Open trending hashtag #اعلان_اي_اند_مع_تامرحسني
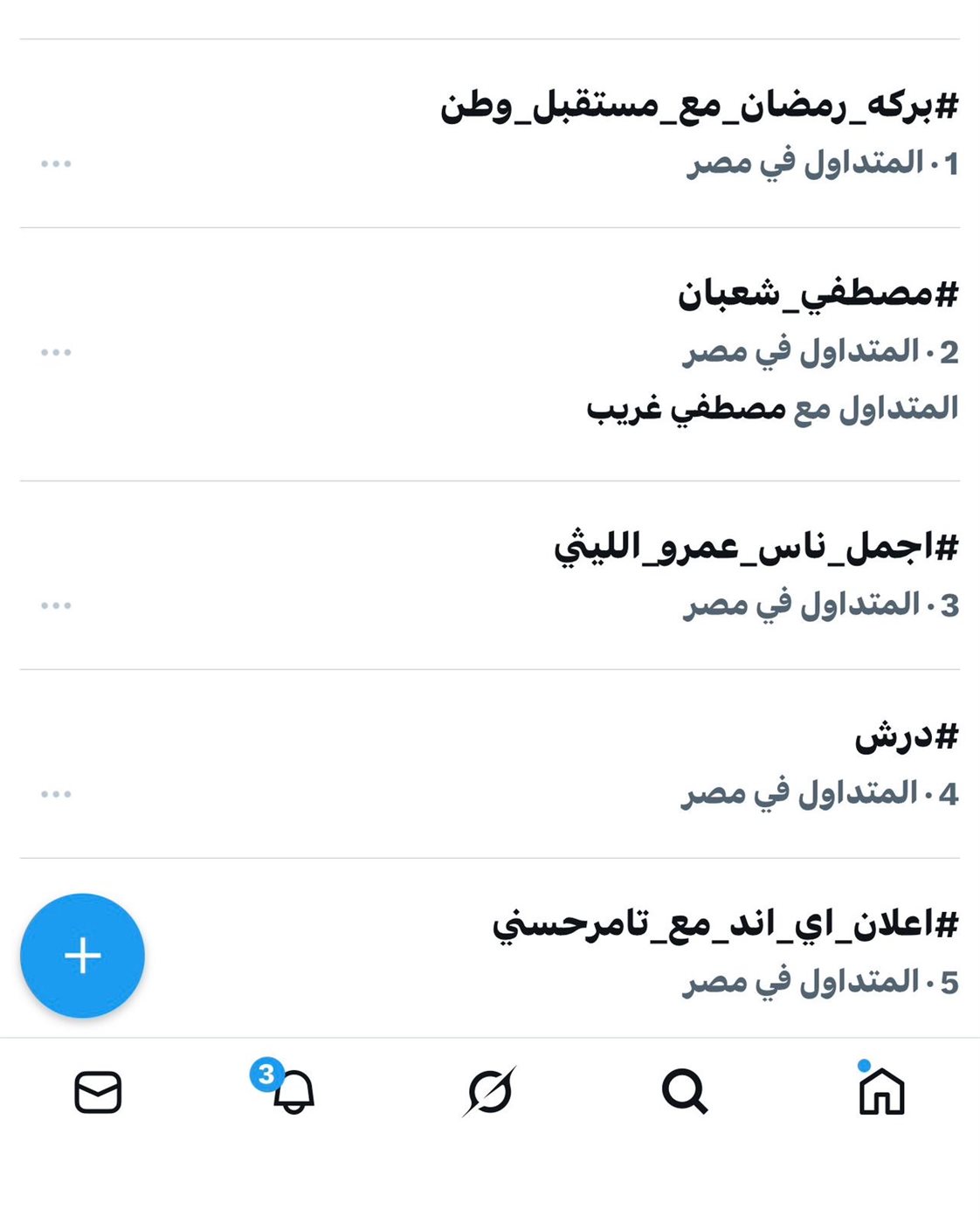 725,924
